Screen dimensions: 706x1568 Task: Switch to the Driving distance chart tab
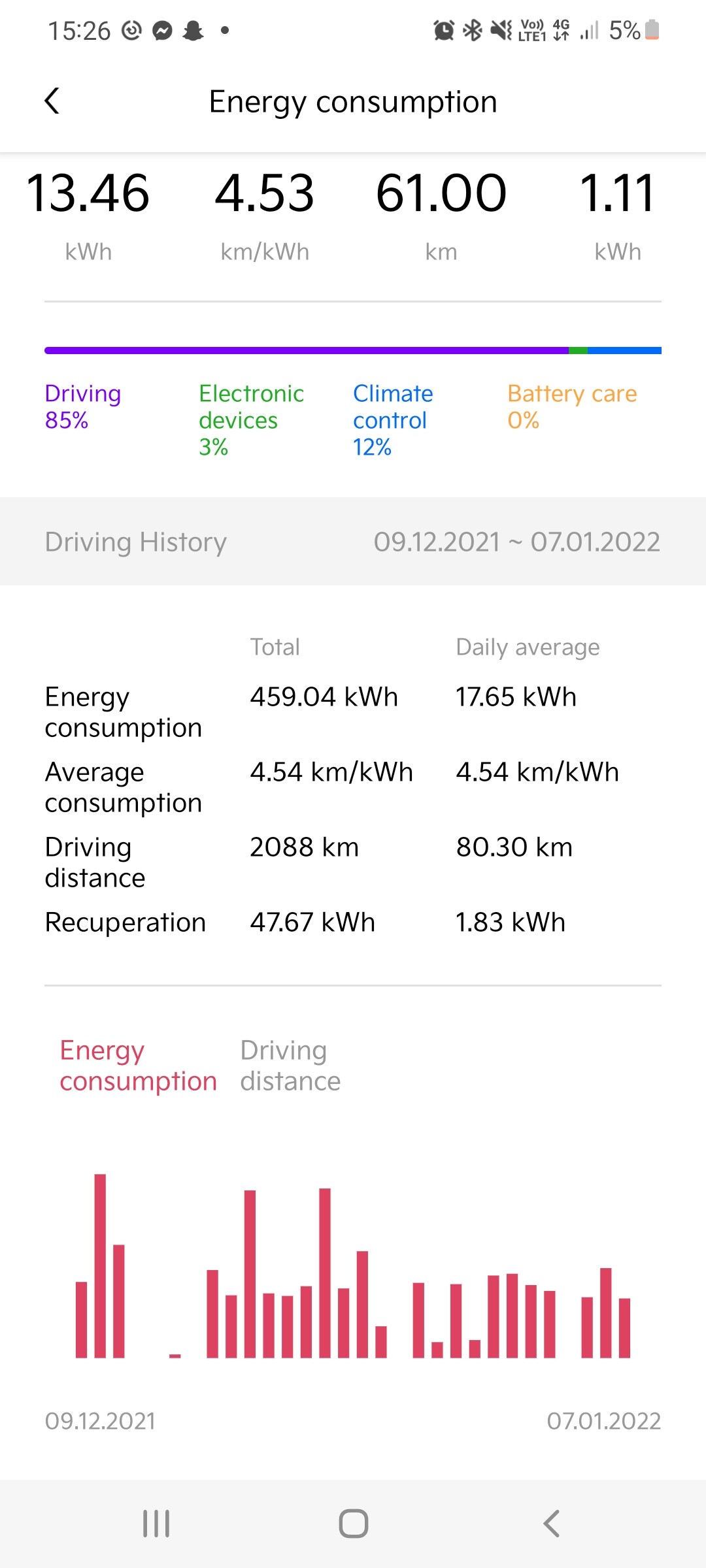[x=290, y=1066]
